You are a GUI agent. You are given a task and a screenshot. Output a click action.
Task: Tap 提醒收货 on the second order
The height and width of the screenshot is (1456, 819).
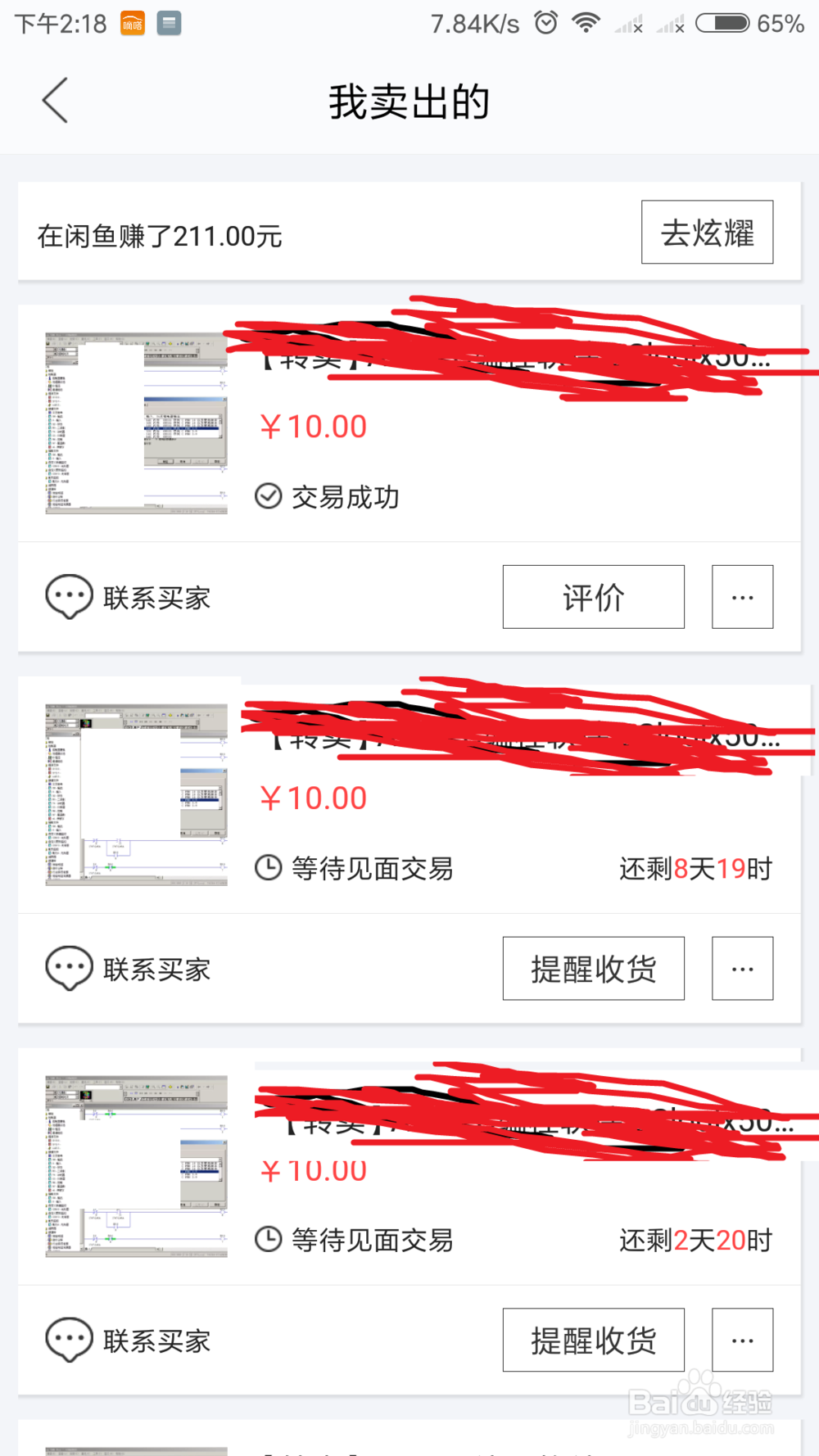(x=593, y=969)
